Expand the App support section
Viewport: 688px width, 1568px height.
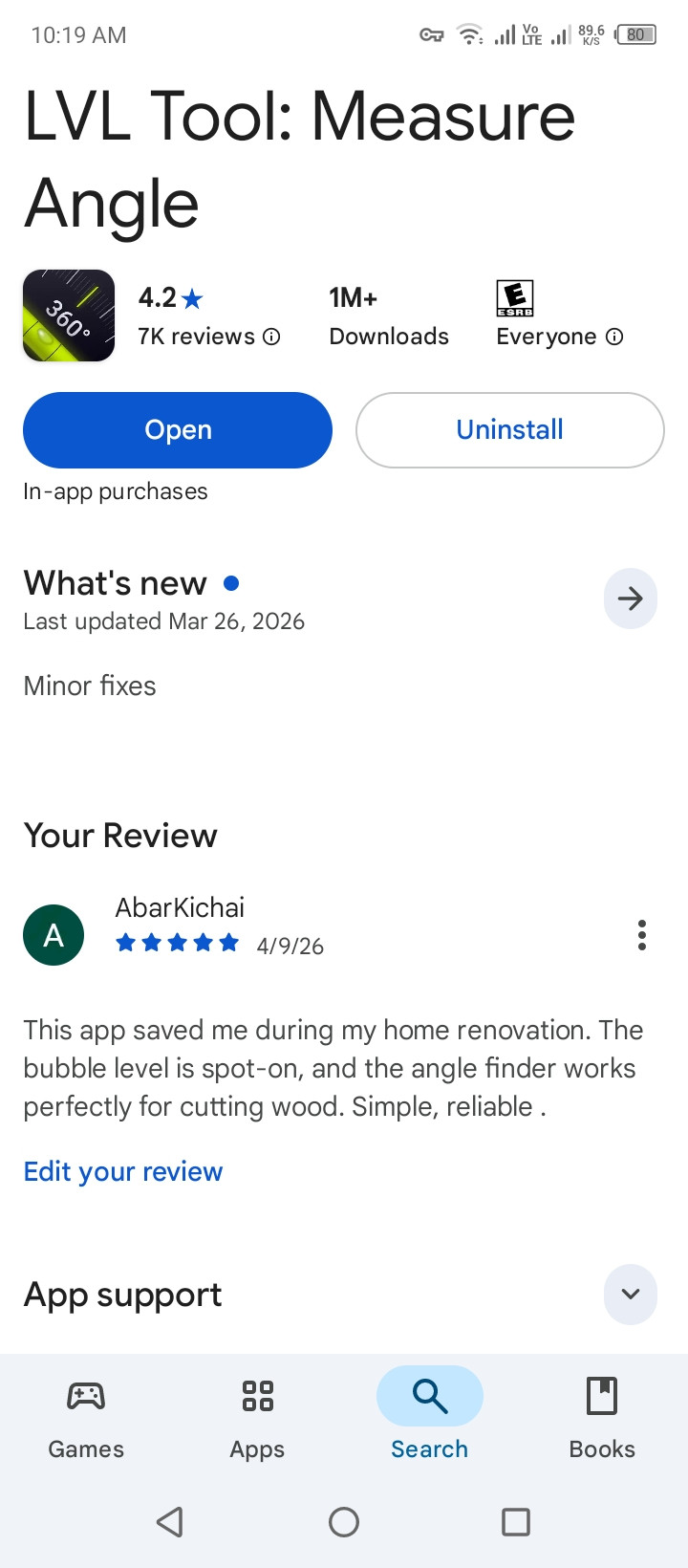(631, 1295)
